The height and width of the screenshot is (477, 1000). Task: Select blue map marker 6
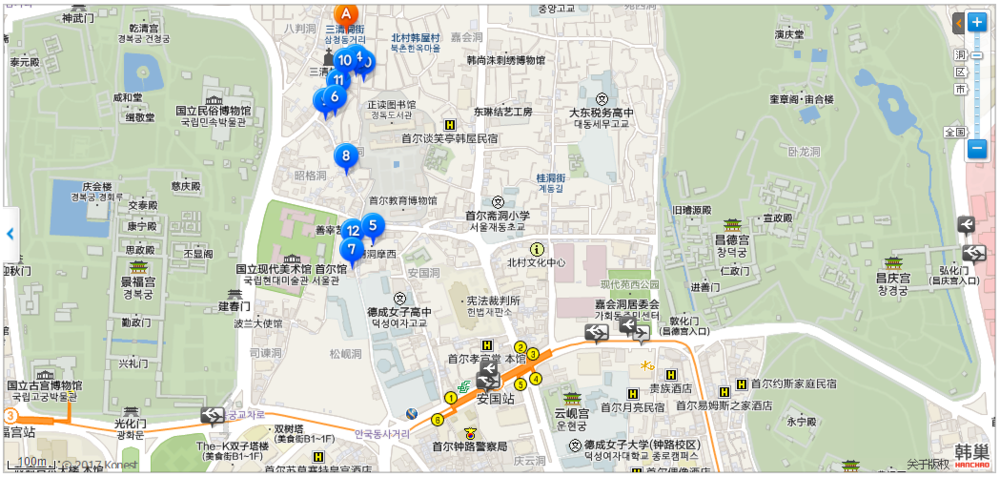(x=334, y=96)
